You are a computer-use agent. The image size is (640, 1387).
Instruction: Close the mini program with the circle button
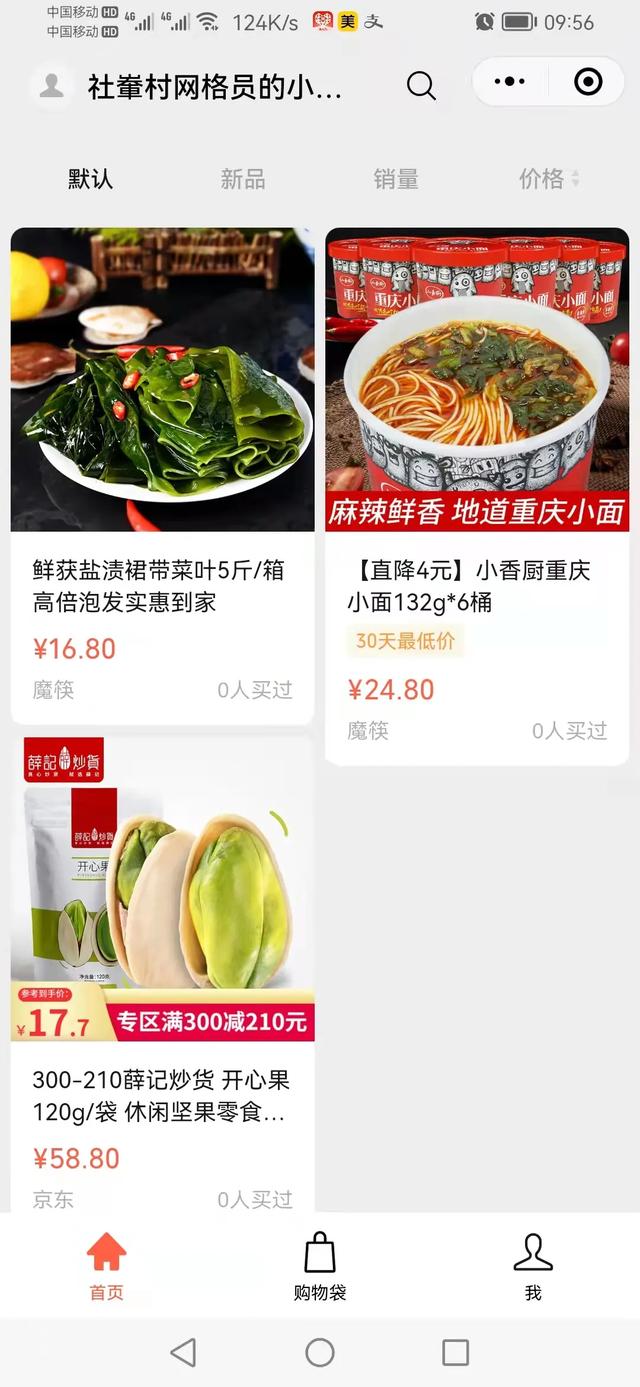pos(588,82)
